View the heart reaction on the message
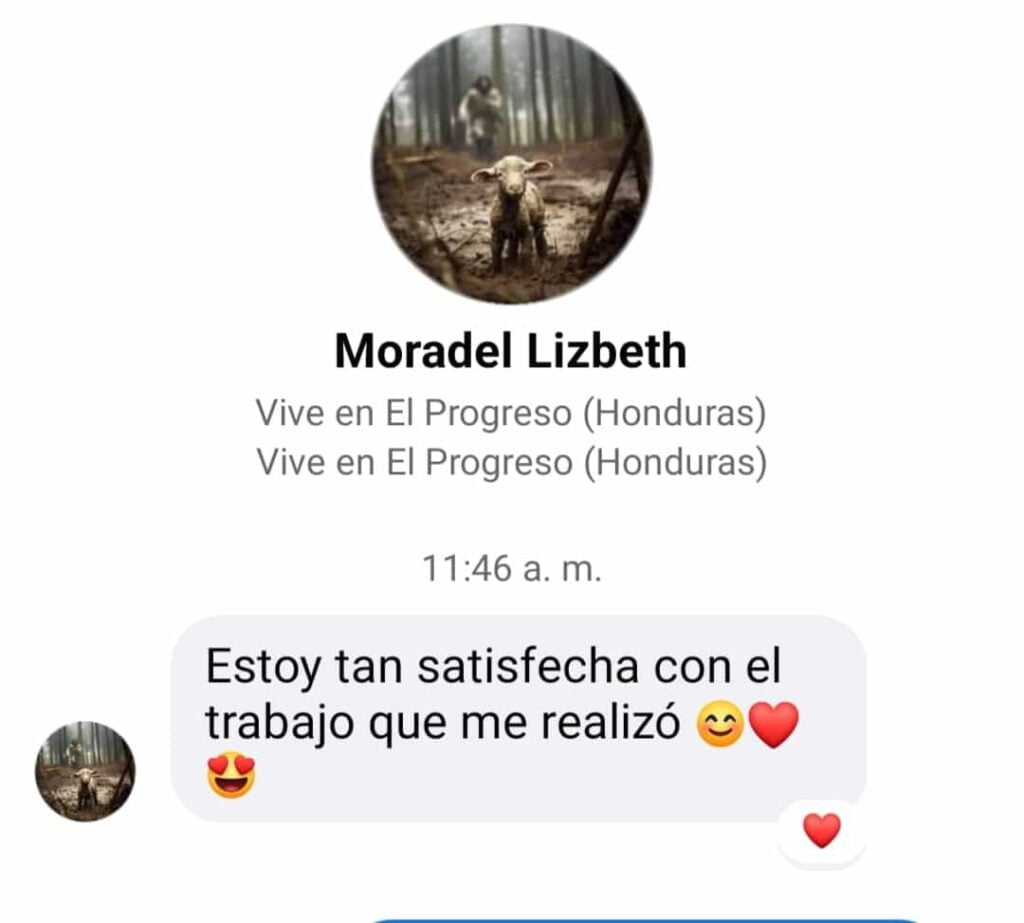Screen dimensions: 1024x923 pos(822,831)
